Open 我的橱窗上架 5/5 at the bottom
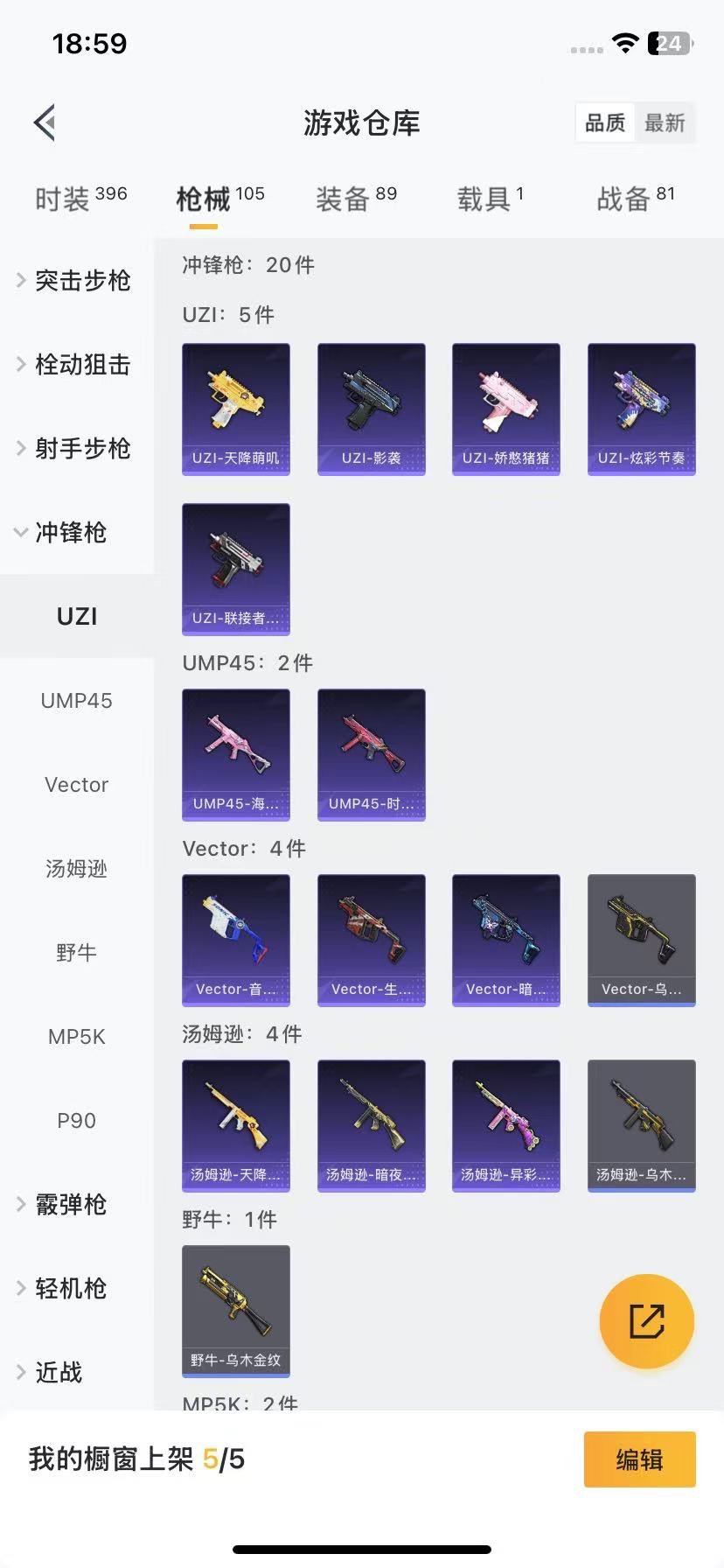 tap(127, 1459)
